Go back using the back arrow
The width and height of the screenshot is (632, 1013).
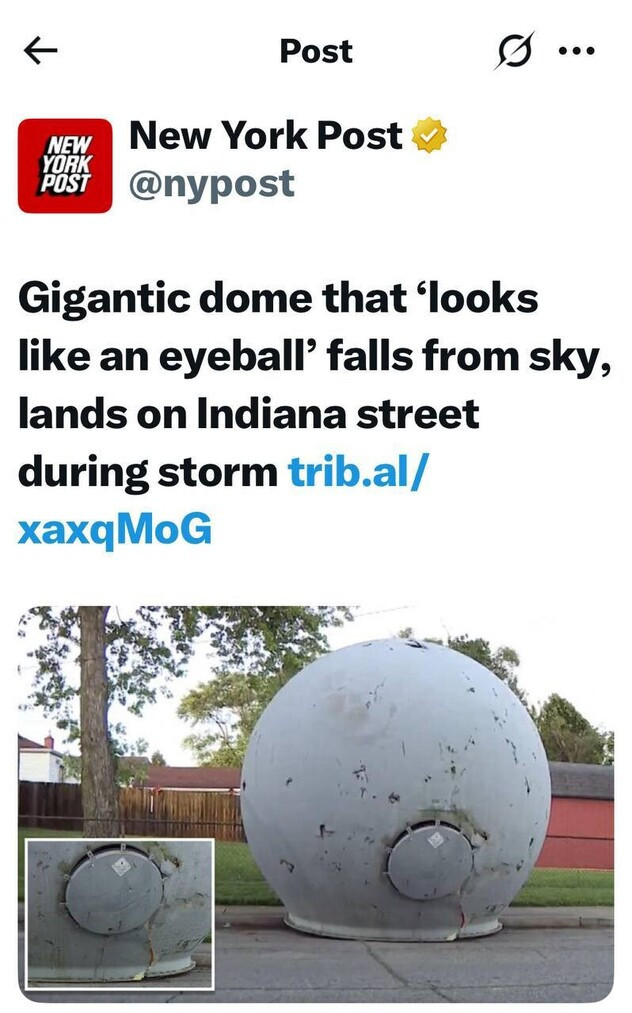click(41, 51)
